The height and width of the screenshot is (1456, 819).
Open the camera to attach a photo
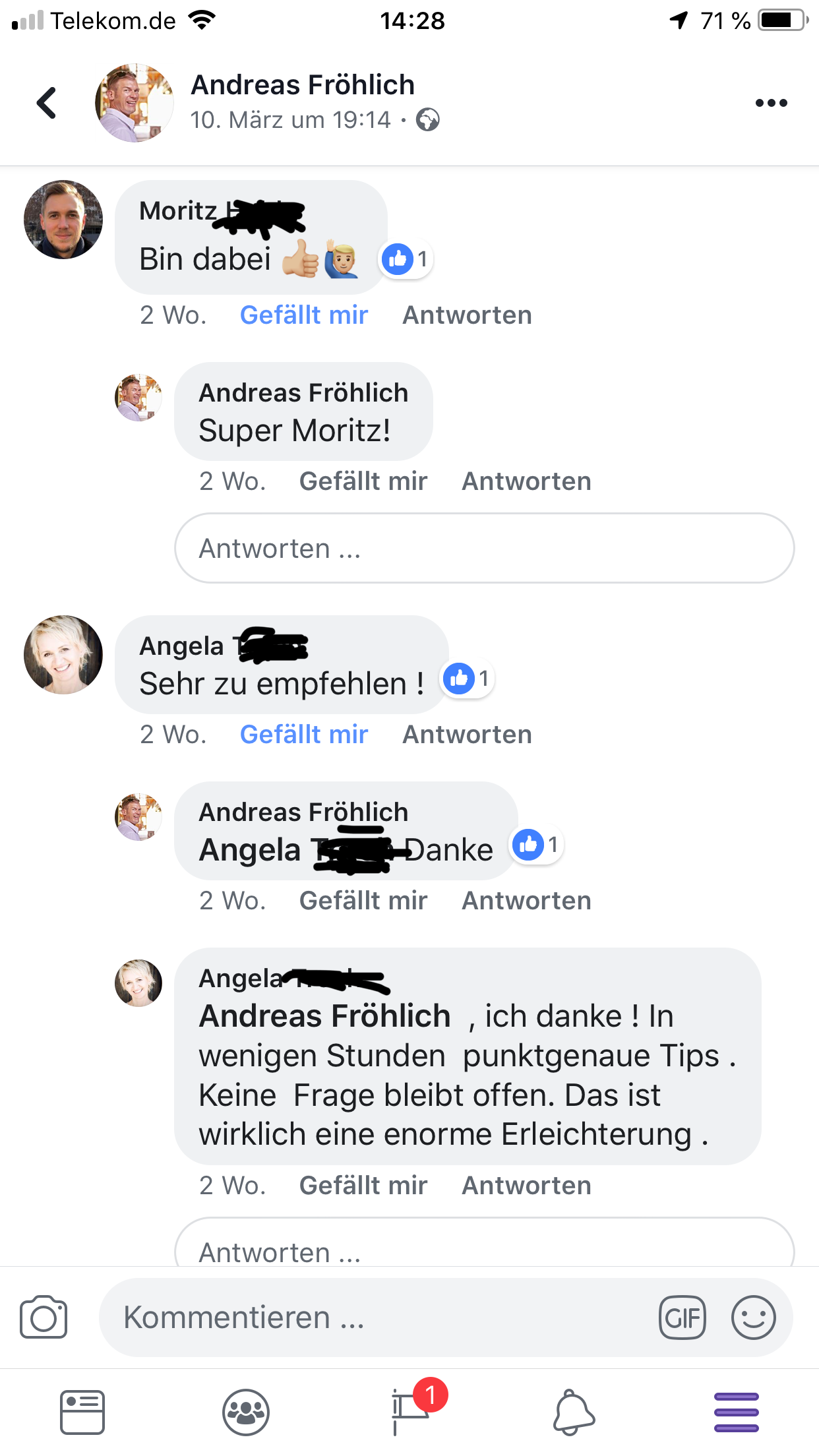point(44,1318)
